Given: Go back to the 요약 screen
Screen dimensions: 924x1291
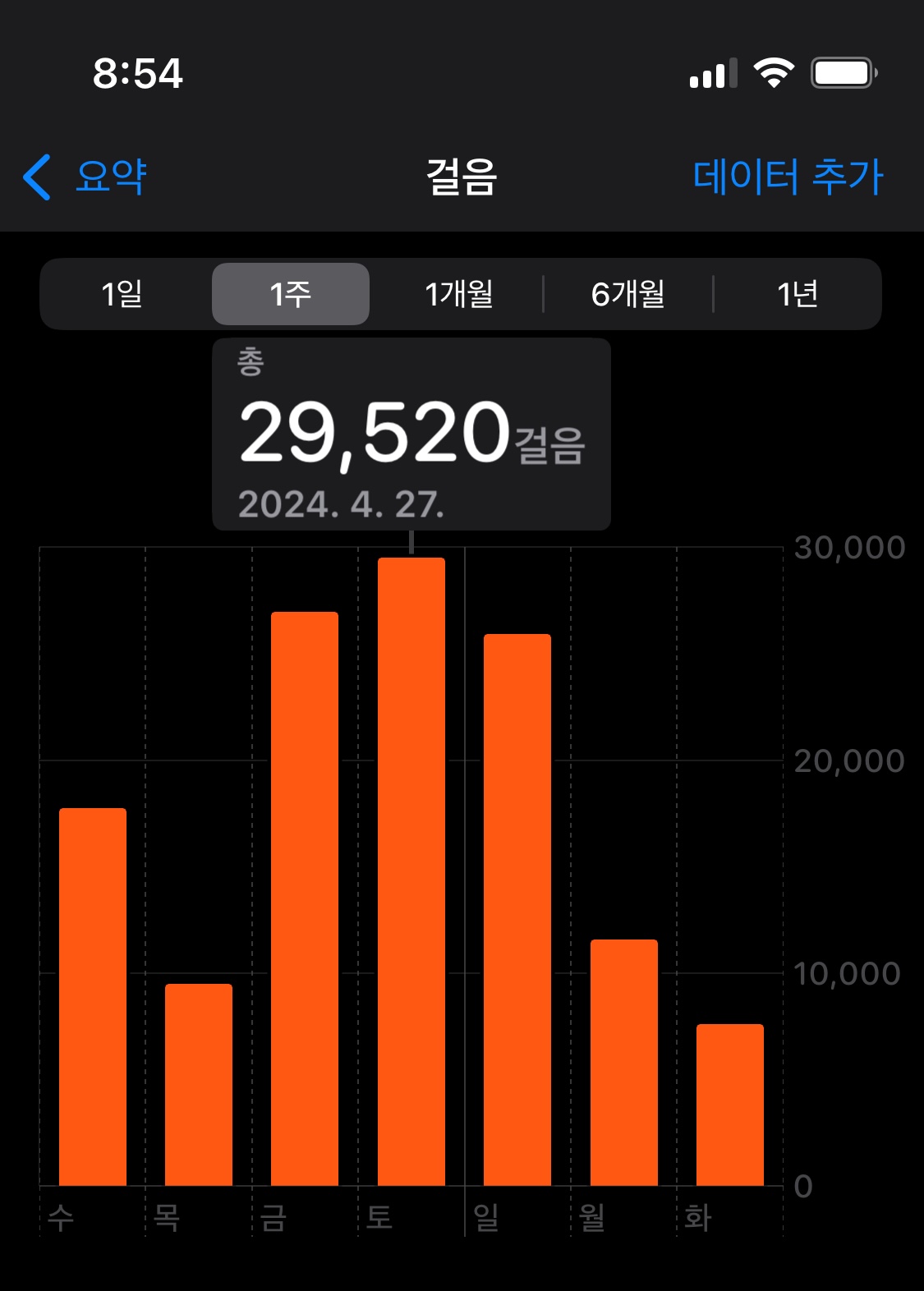Looking at the screenshot, I should click(x=85, y=177).
